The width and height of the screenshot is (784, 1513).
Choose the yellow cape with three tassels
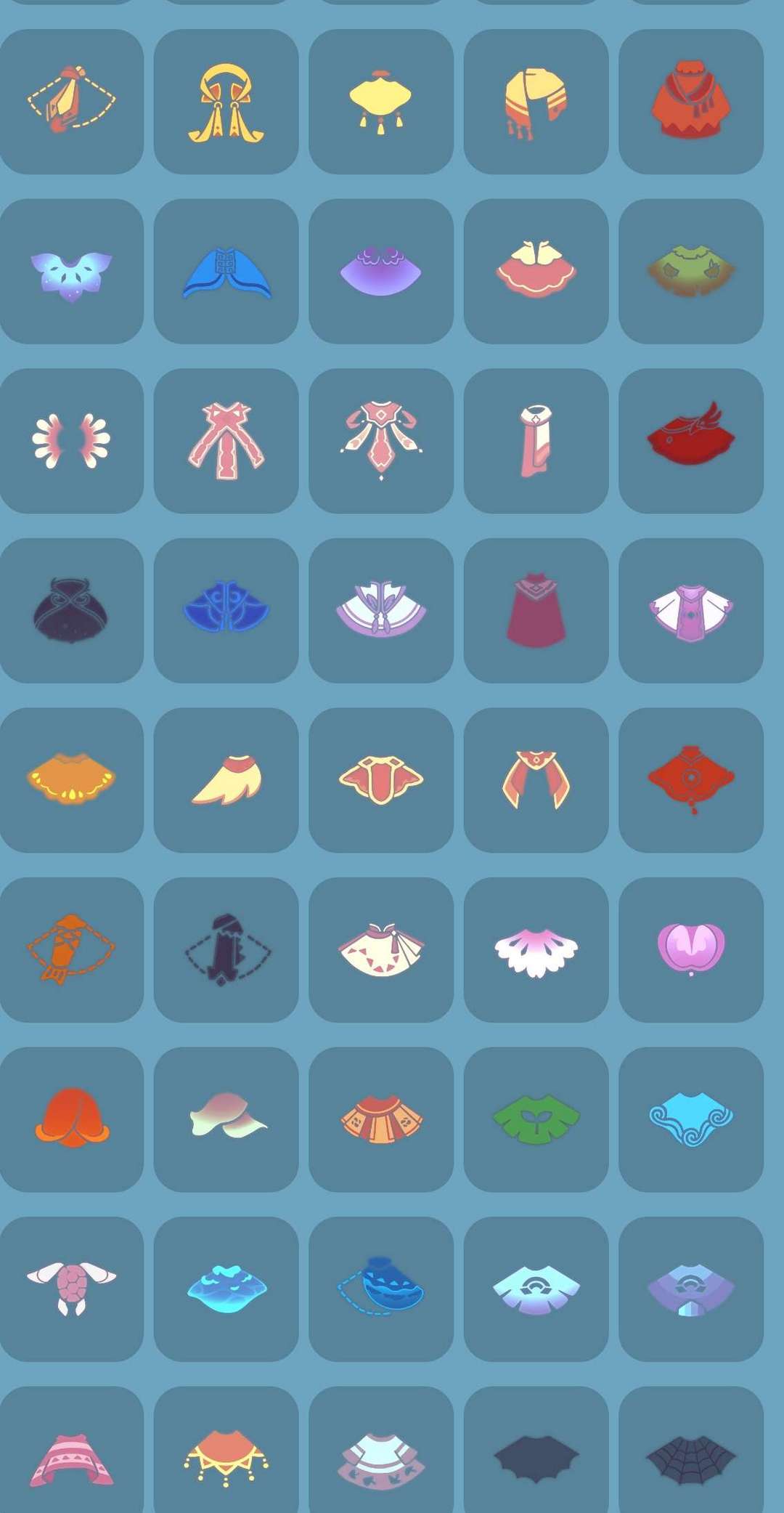tap(381, 101)
